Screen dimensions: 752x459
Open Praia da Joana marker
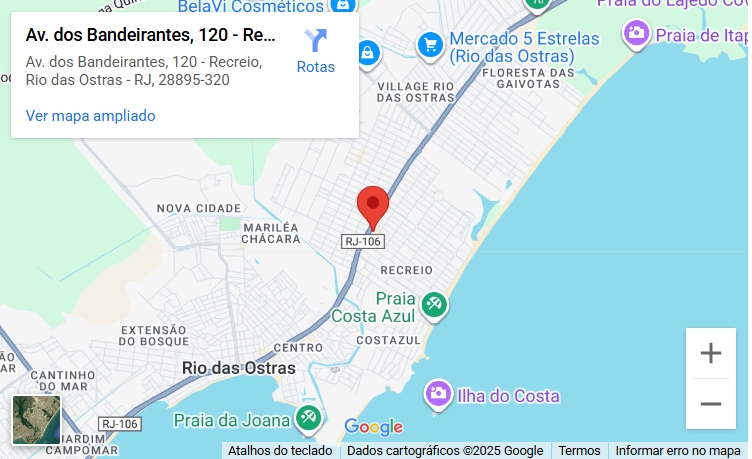[308, 417]
